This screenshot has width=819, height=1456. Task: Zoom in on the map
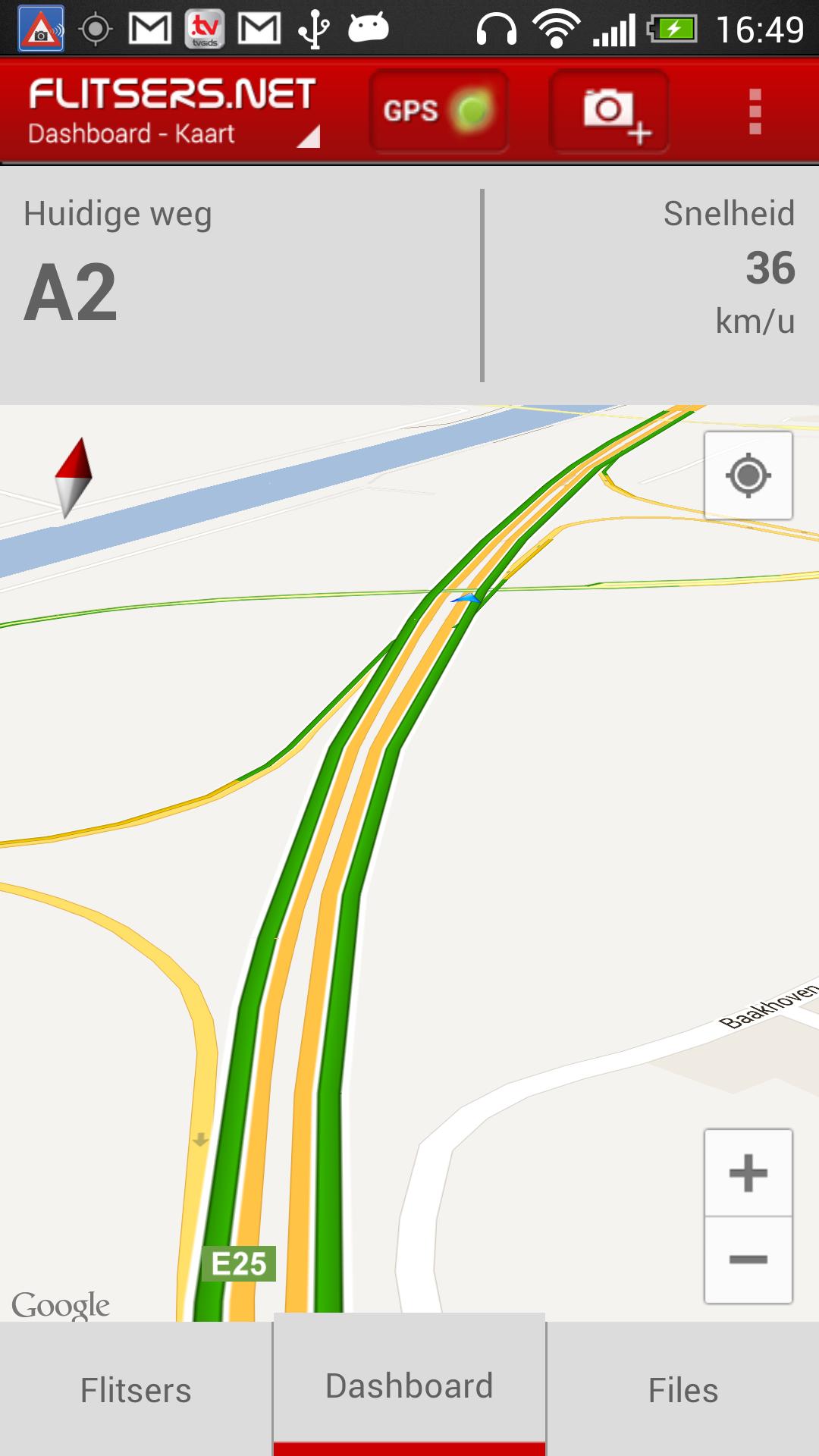[748, 1173]
